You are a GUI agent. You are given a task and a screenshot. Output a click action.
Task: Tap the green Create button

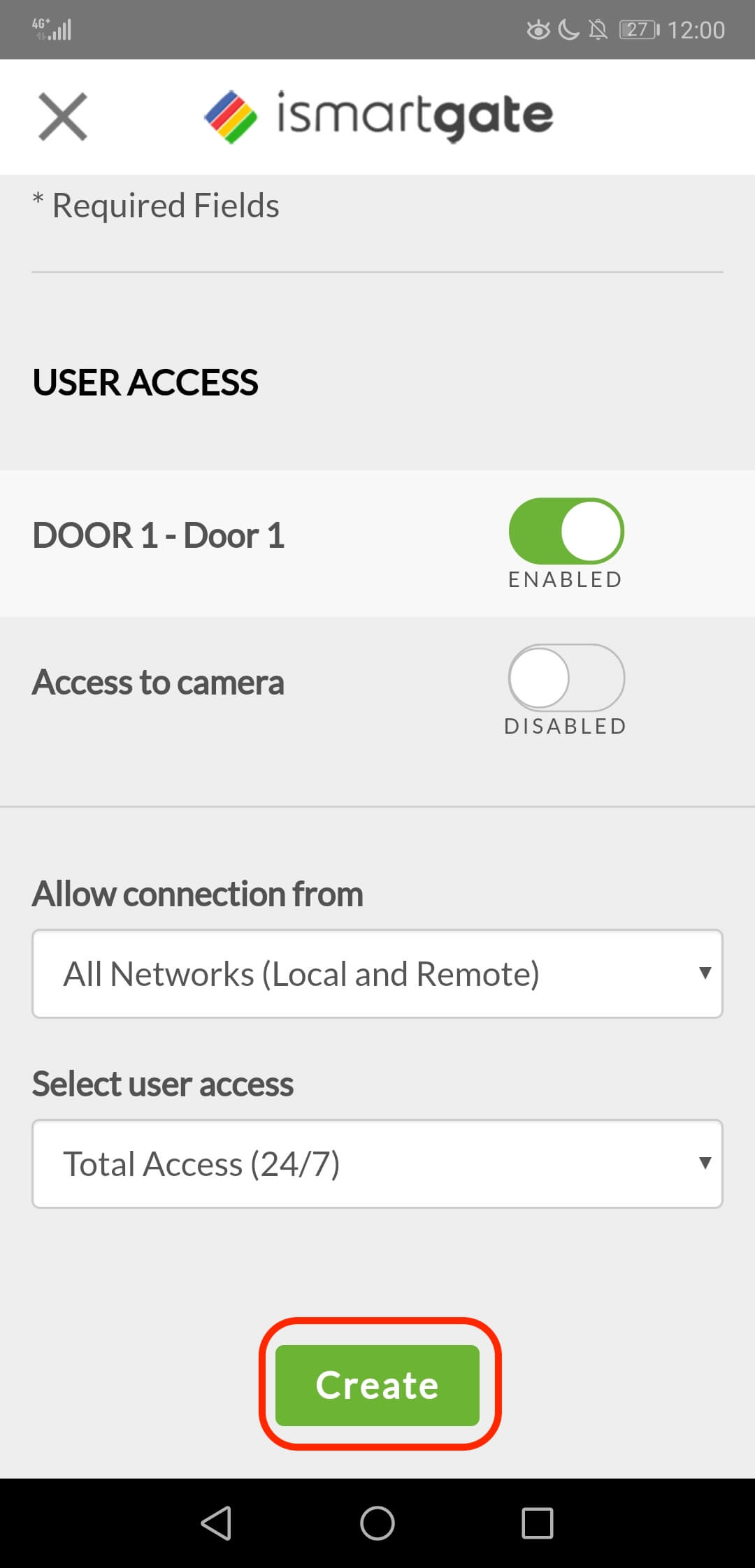click(377, 1385)
